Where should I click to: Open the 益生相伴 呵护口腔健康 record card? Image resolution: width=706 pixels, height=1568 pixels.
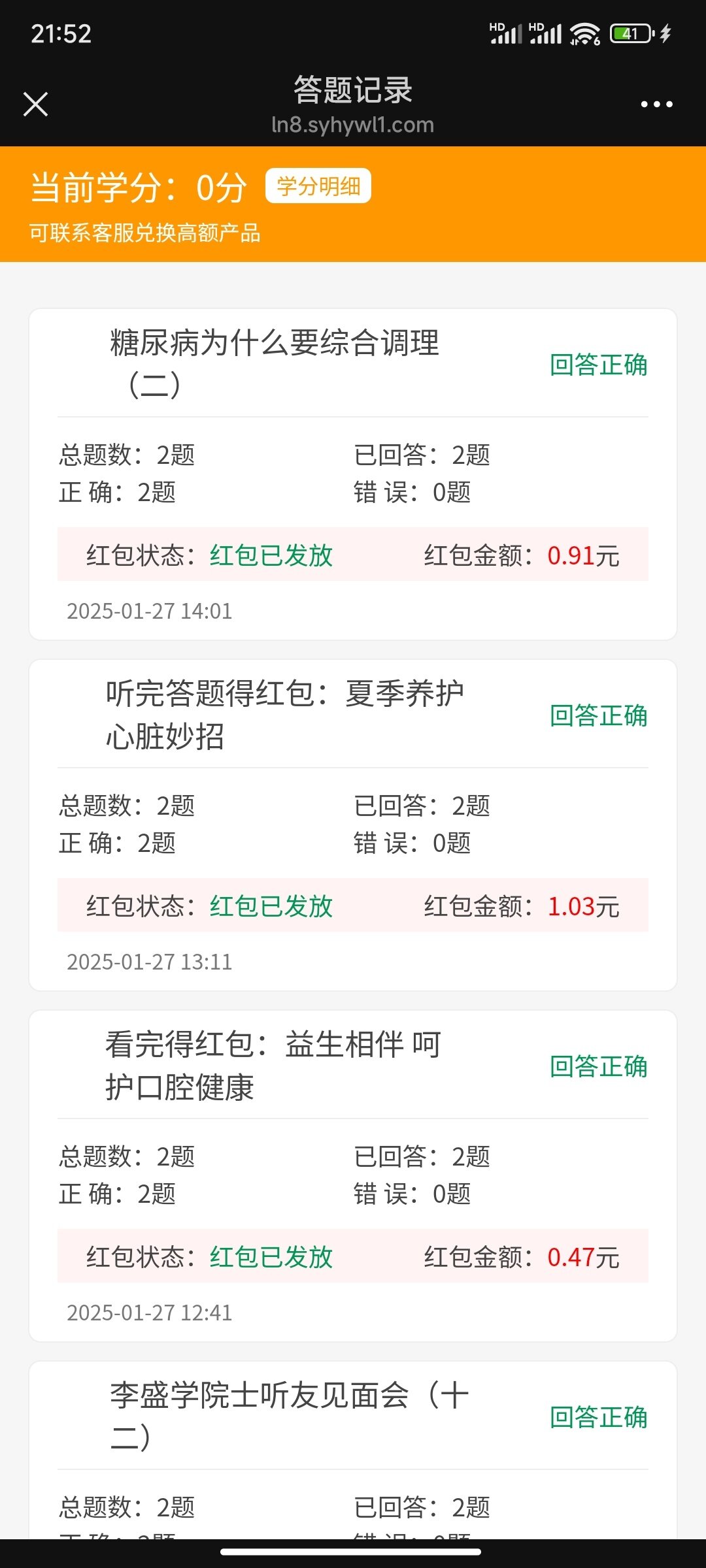353,1176
